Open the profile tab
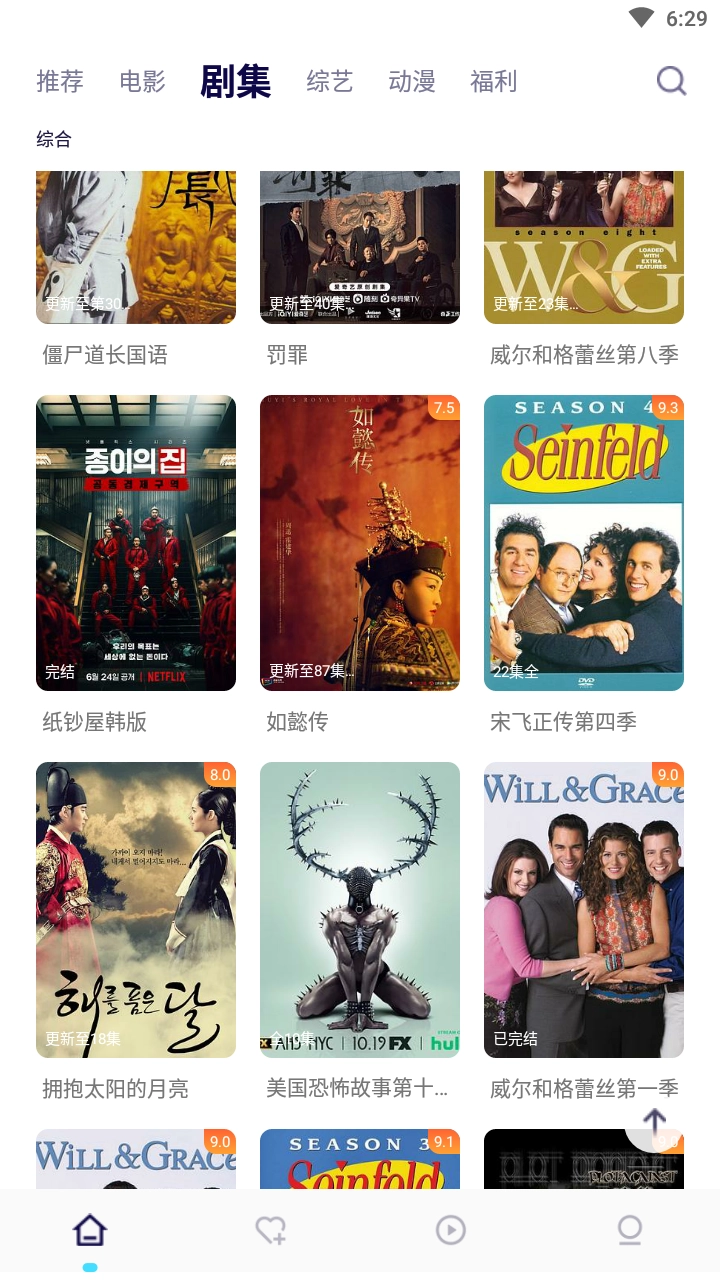Screen dimensions: 720x1280 [x=630, y=1229]
